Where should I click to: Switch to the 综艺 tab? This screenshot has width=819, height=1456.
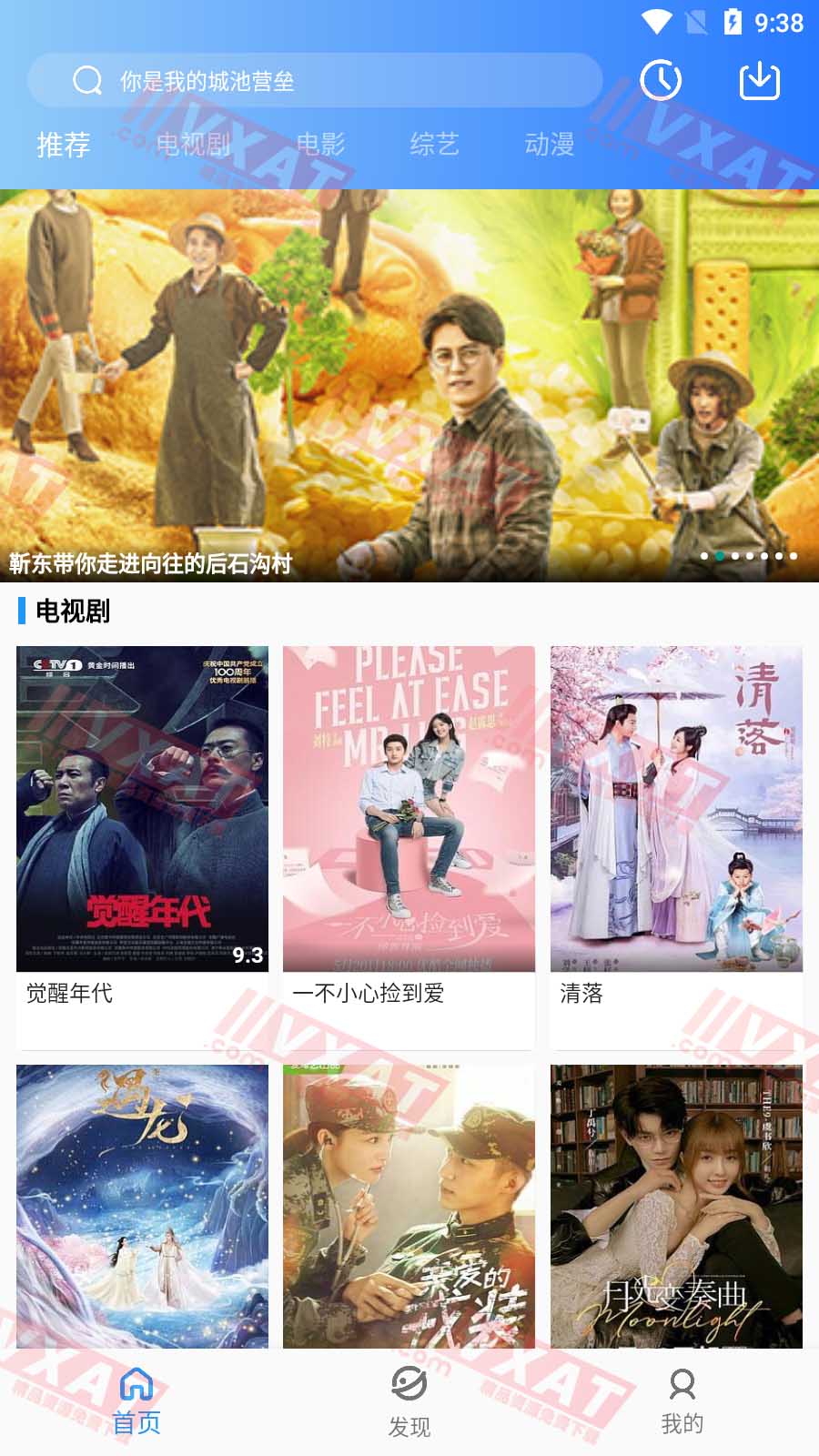(434, 144)
